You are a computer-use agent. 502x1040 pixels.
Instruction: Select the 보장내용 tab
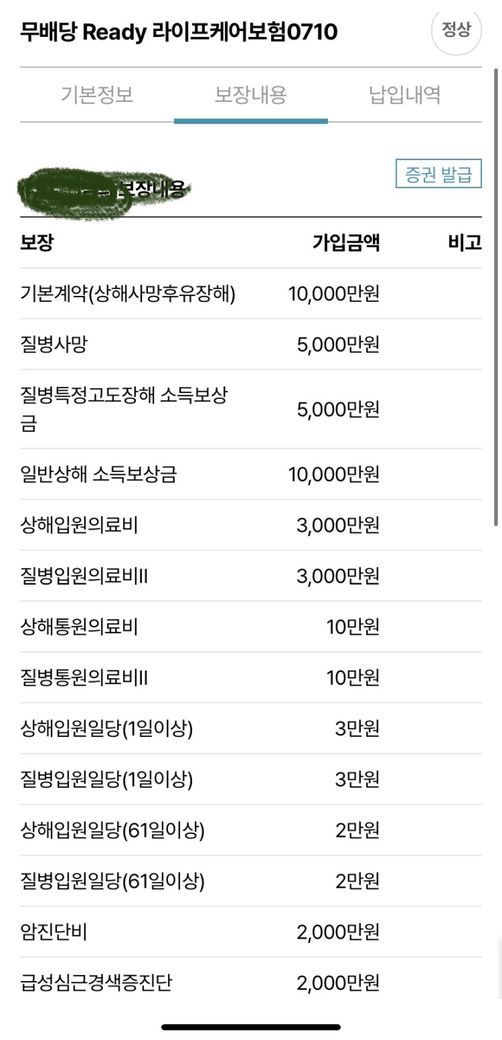coord(251,95)
